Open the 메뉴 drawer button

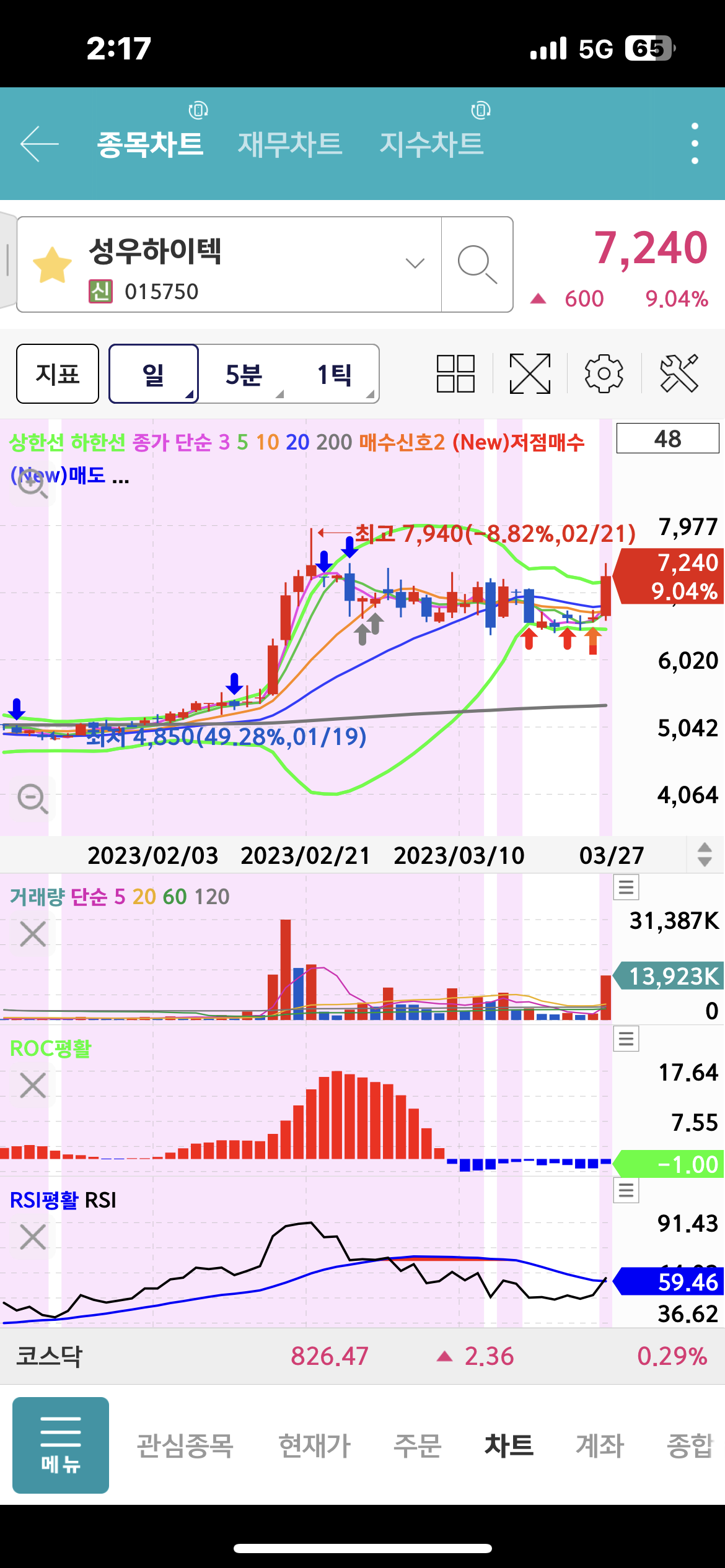point(61,1445)
